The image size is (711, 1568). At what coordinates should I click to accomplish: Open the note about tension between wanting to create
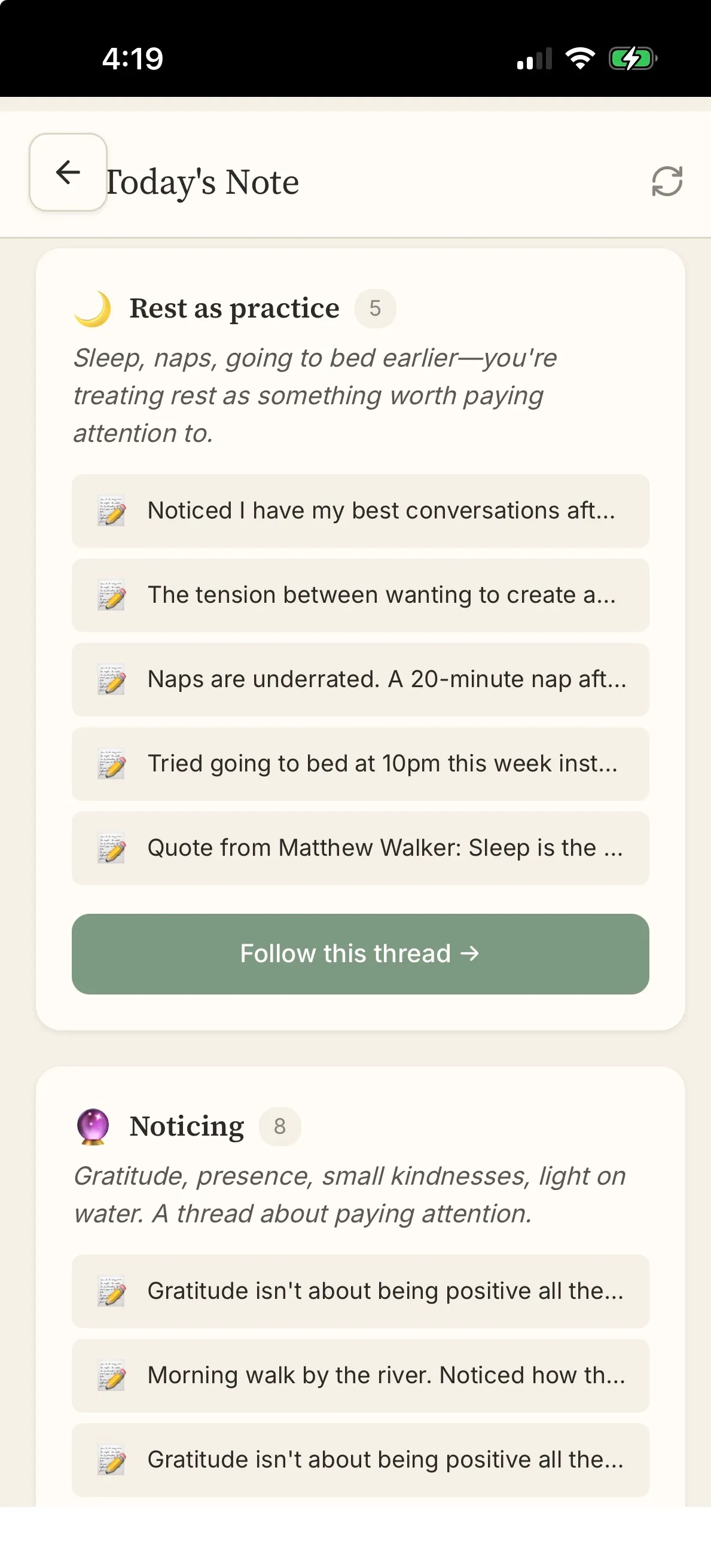coord(361,596)
